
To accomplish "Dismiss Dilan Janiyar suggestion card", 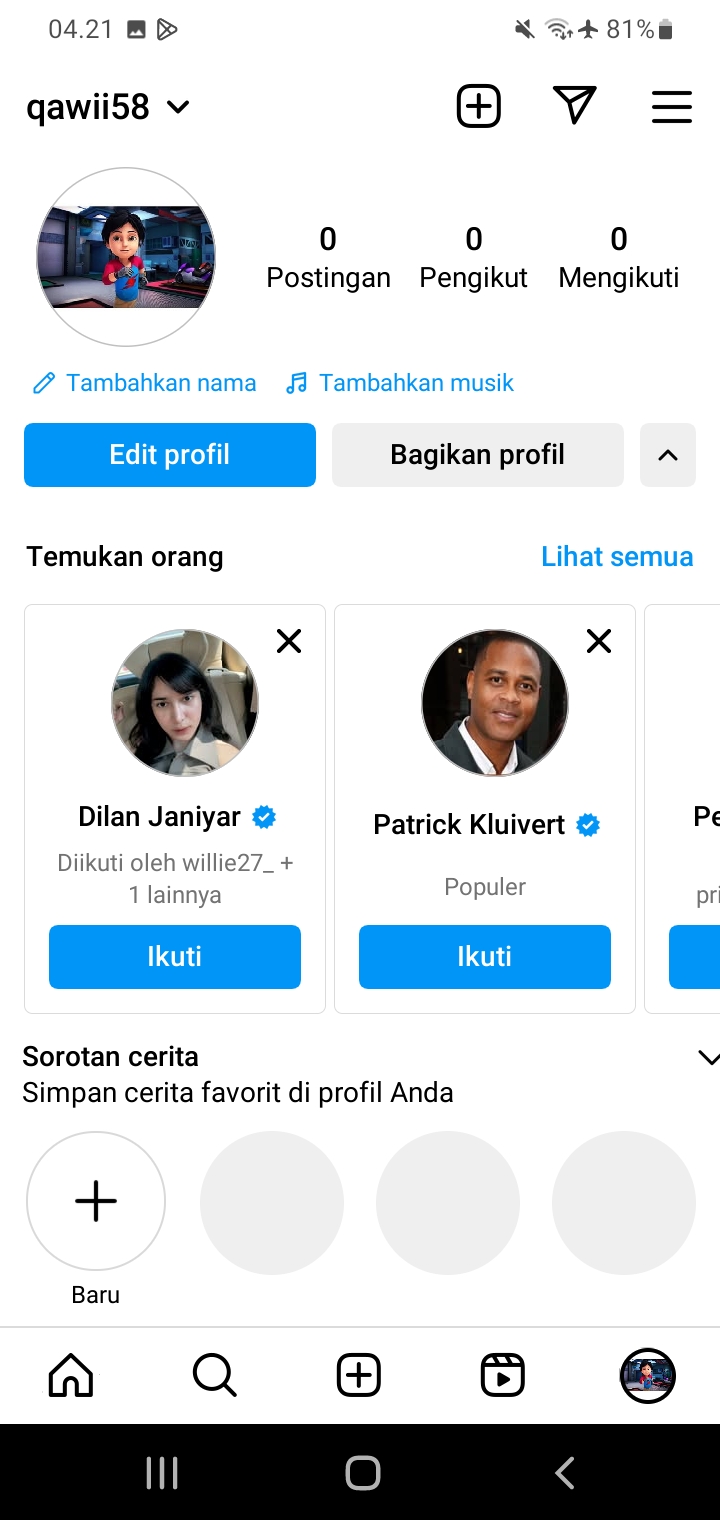I will click(289, 640).
